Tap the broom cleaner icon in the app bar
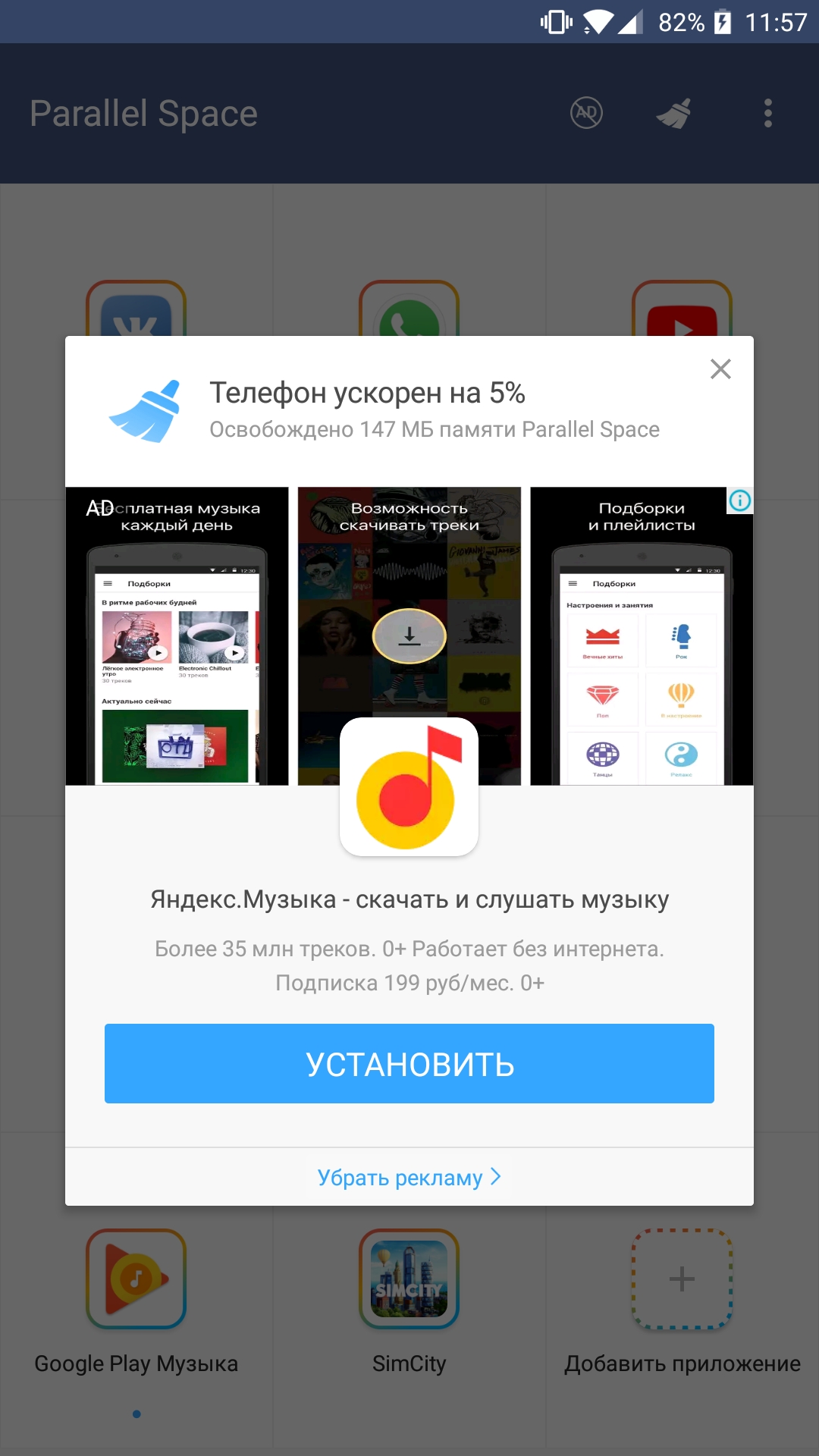Viewport: 819px width, 1456px height. [x=674, y=113]
